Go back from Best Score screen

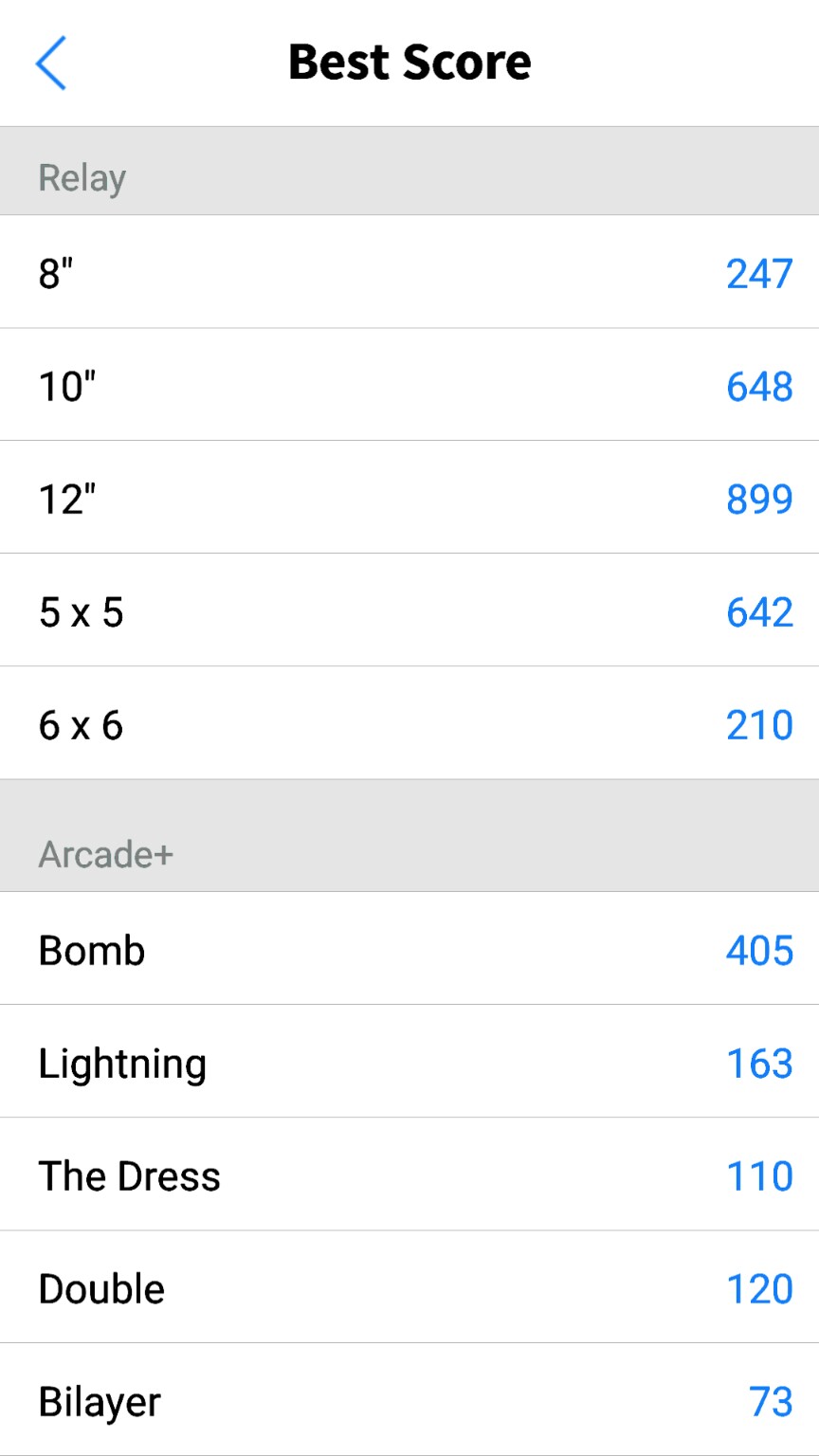click(x=50, y=64)
